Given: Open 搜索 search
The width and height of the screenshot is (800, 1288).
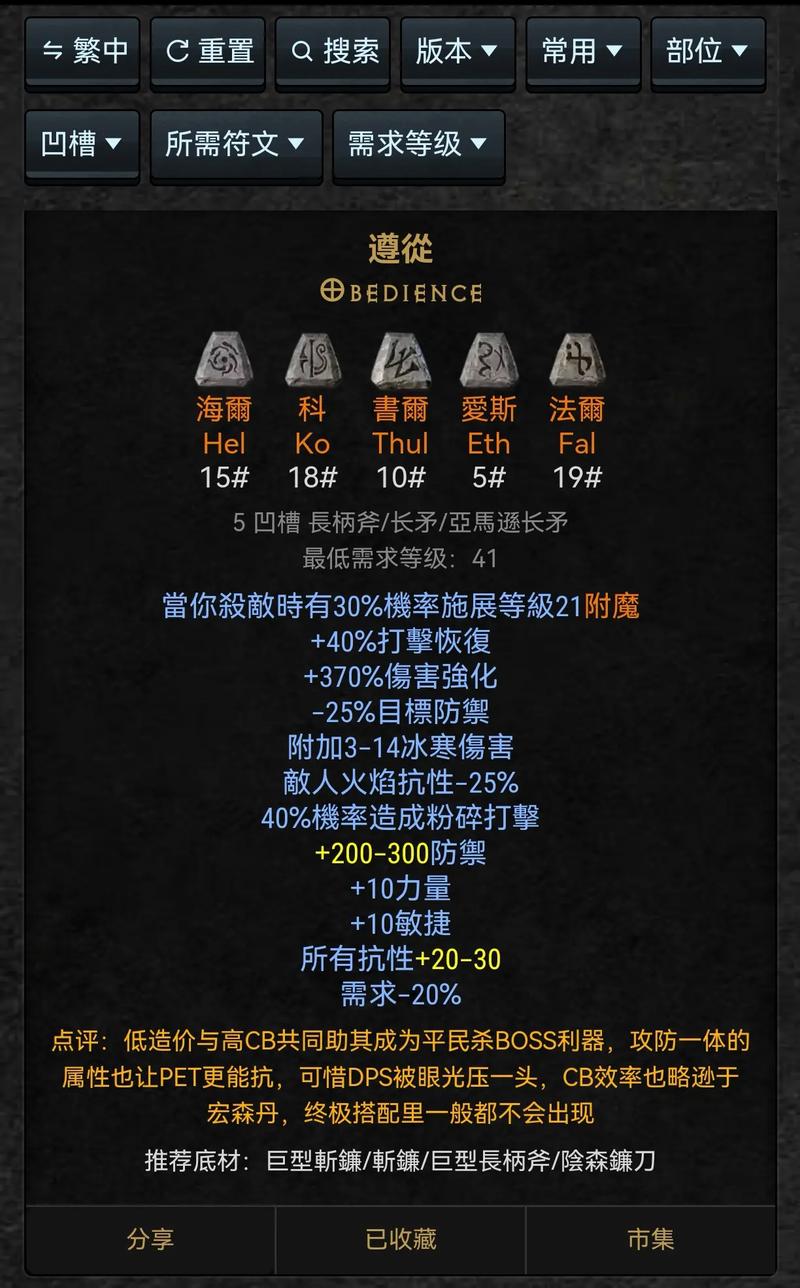Looking at the screenshot, I should (333, 51).
